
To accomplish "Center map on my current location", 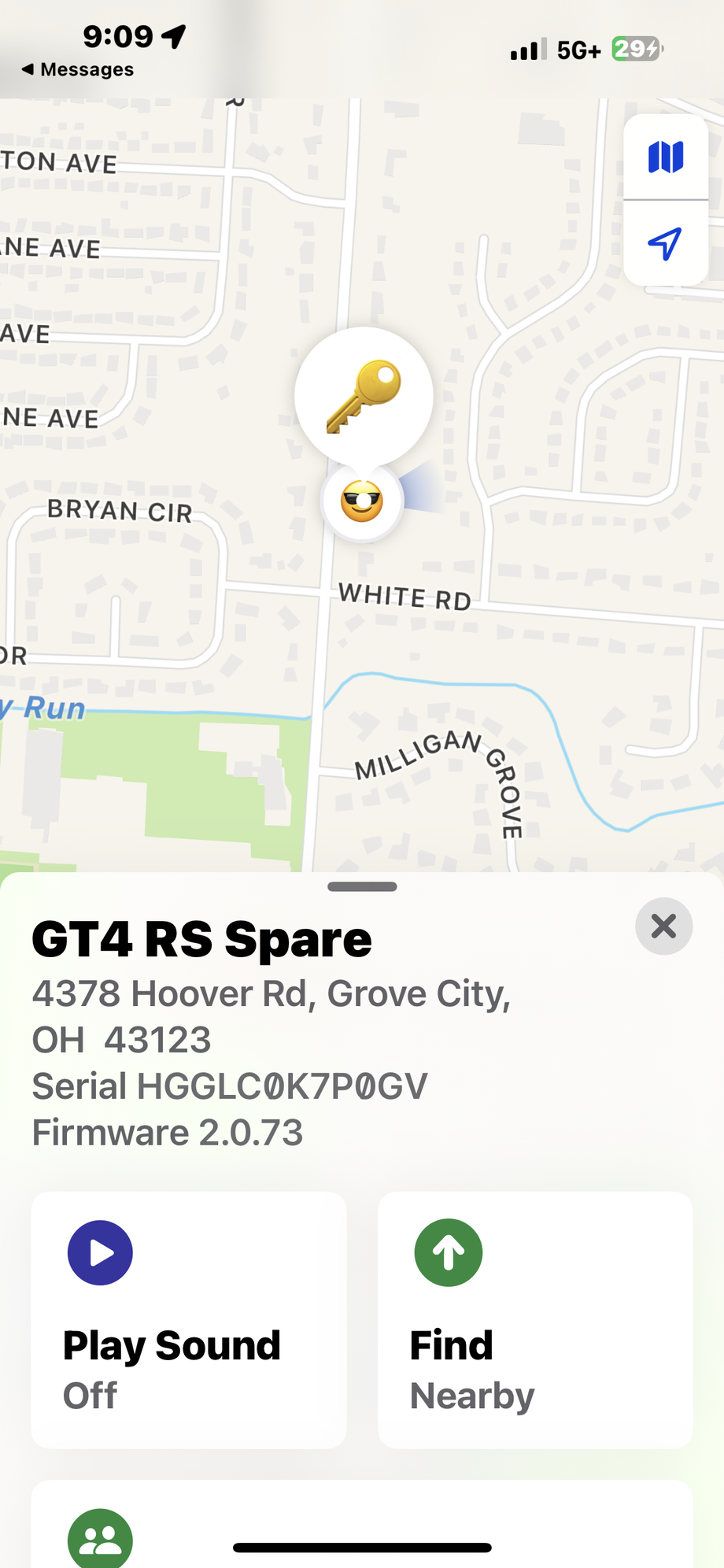I will (x=665, y=243).
